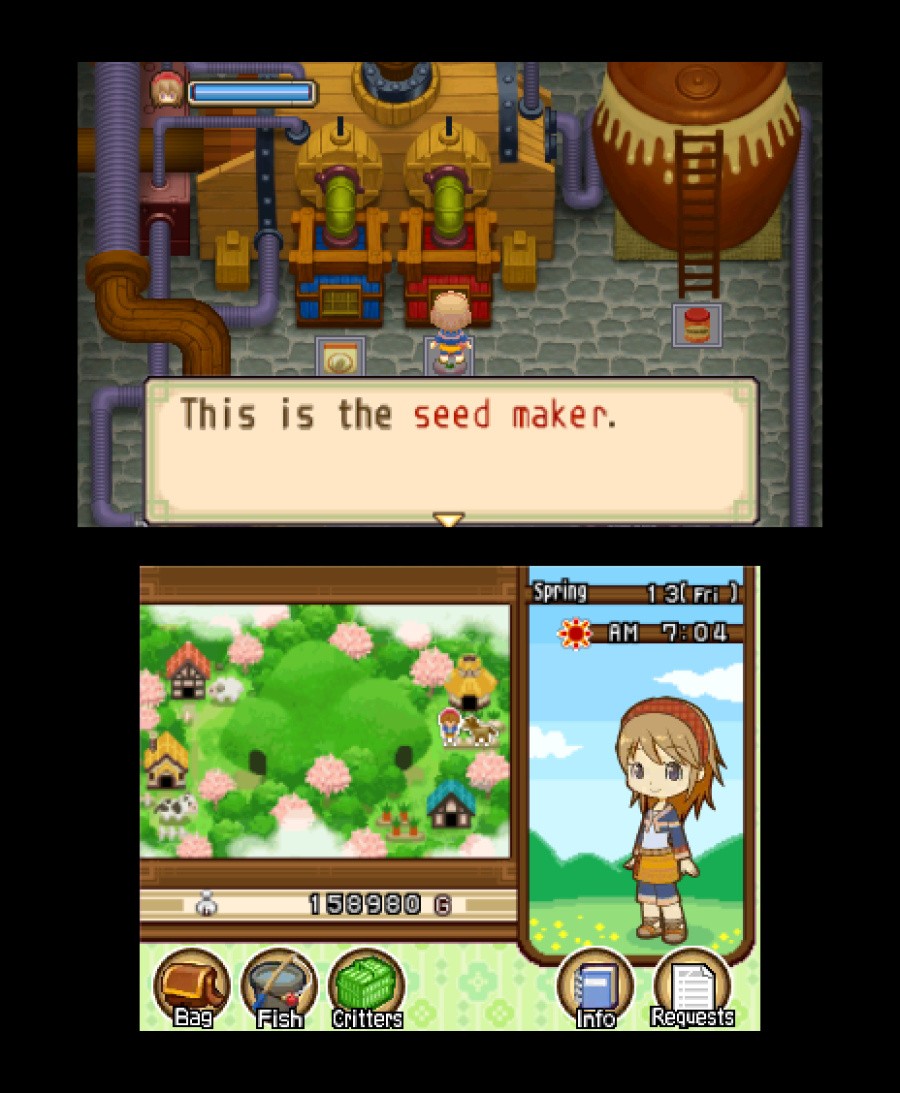Open the AM 7:04 clock display

pos(670,632)
